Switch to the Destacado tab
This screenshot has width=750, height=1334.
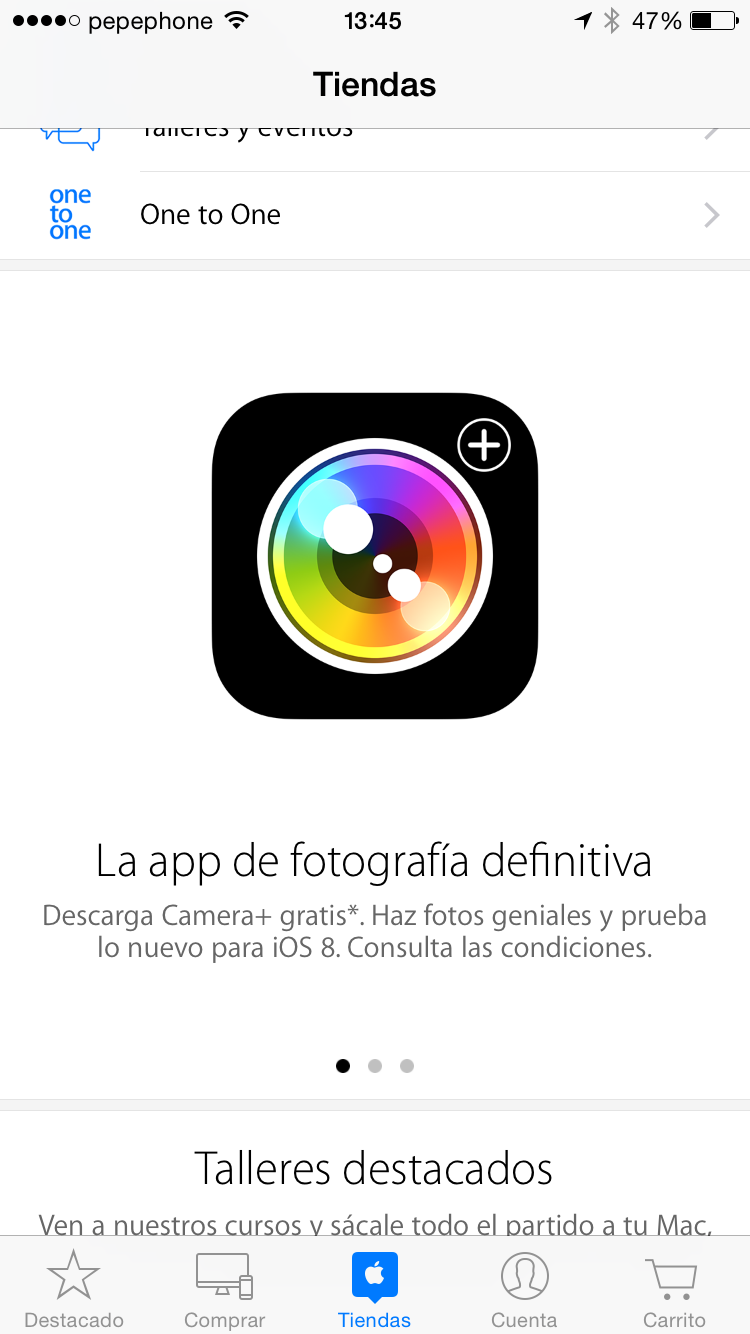74,1291
